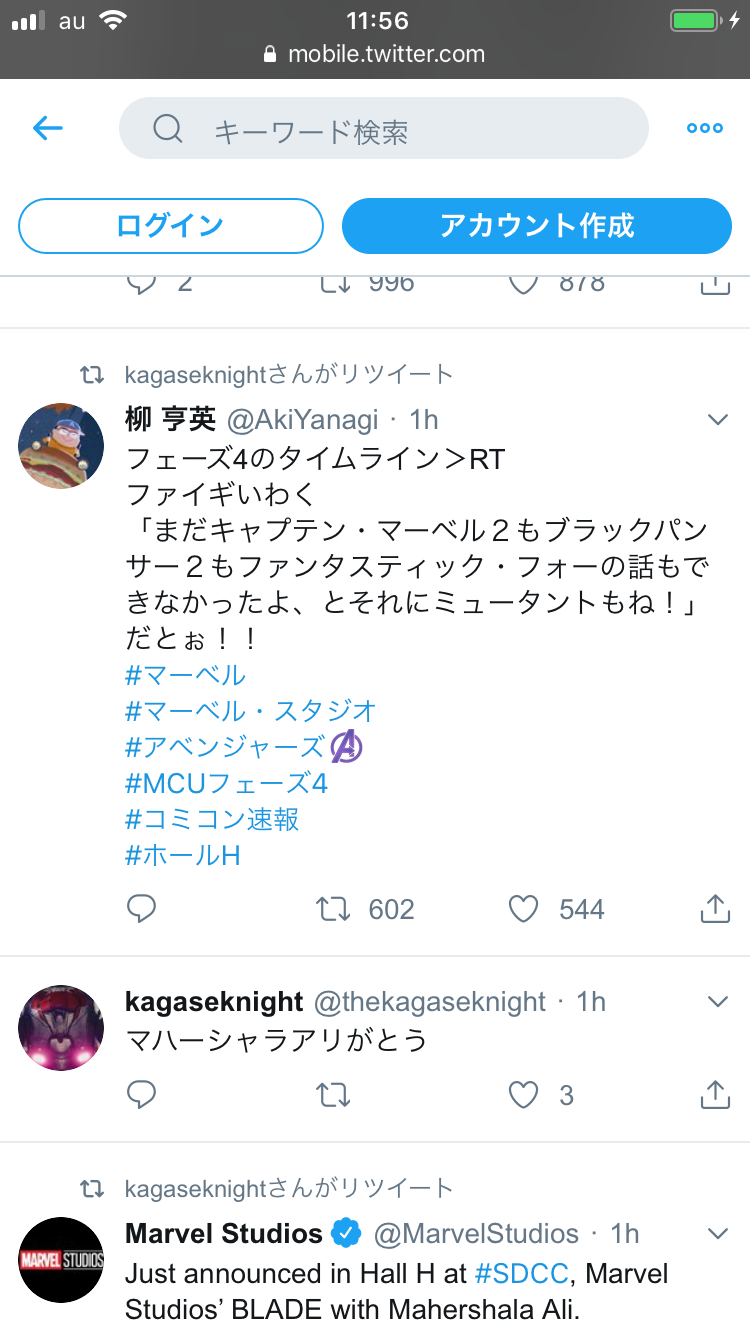Viewport: 750px width, 1334px height.
Task: Open hashtag #マーベル
Action: pos(186,675)
